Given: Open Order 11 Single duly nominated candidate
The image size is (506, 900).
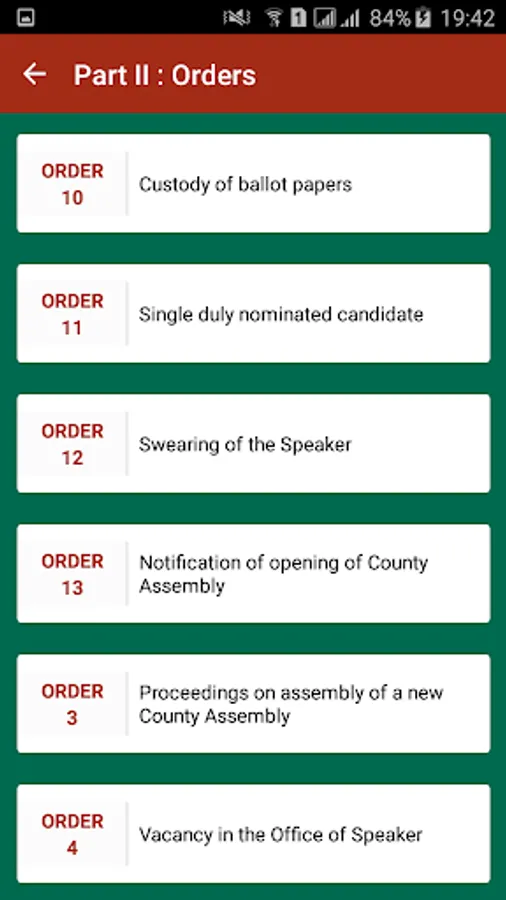Looking at the screenshot, I should pyautogui.click(x=253, y=313).
